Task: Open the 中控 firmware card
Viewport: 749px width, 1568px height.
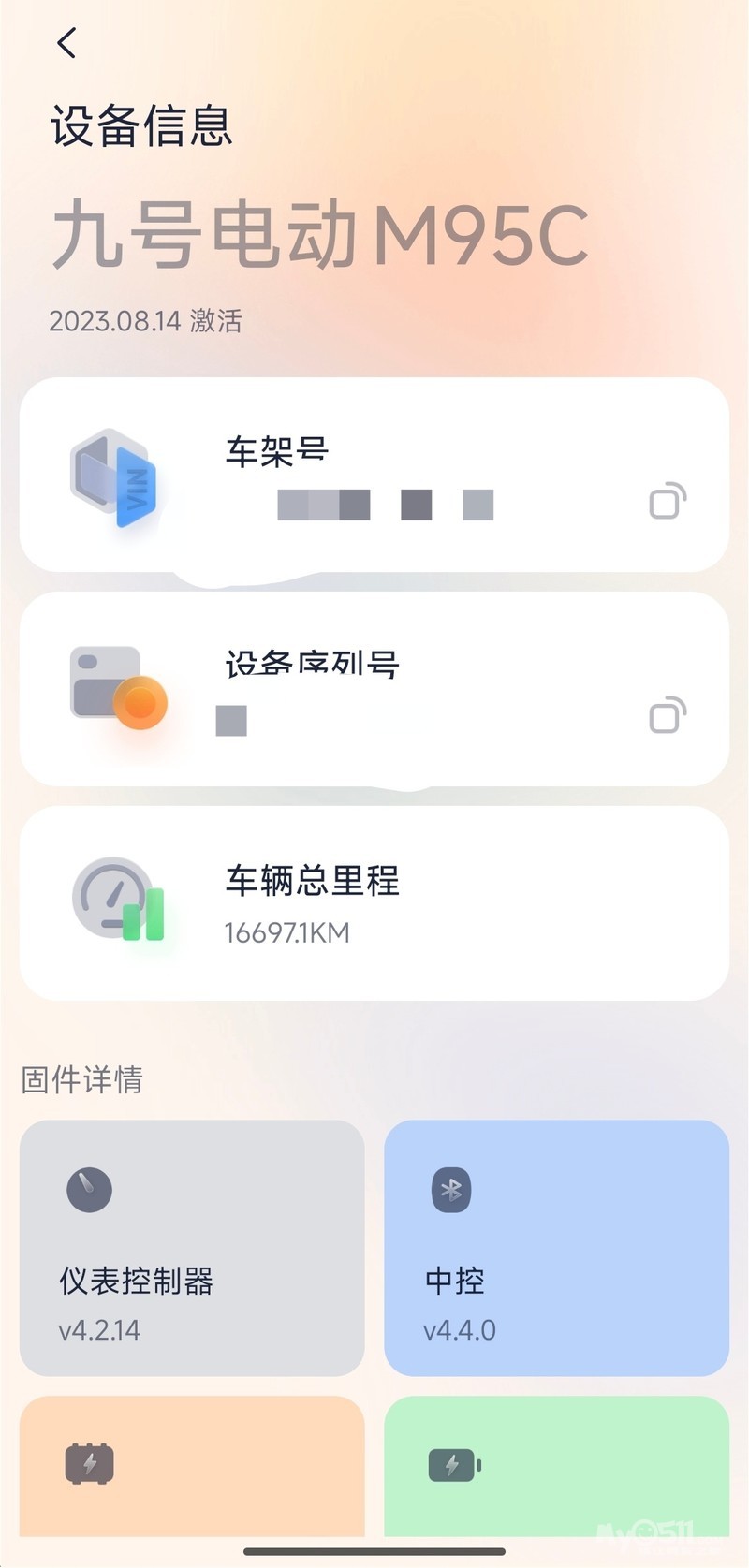Action: tap(556, 1247)
